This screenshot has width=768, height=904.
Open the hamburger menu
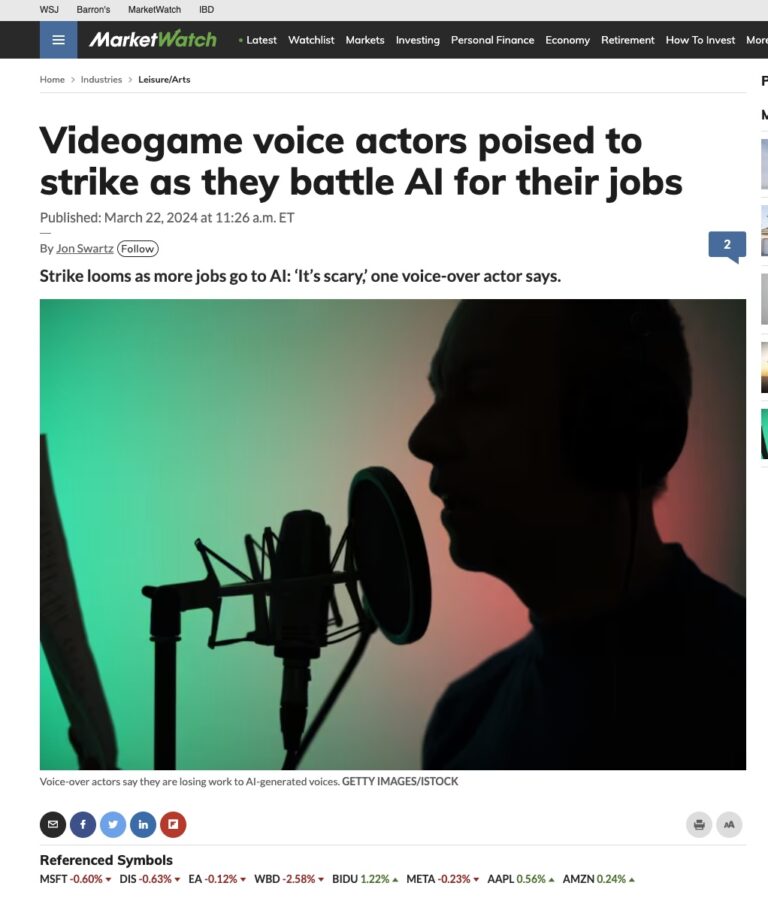point(58,40)
